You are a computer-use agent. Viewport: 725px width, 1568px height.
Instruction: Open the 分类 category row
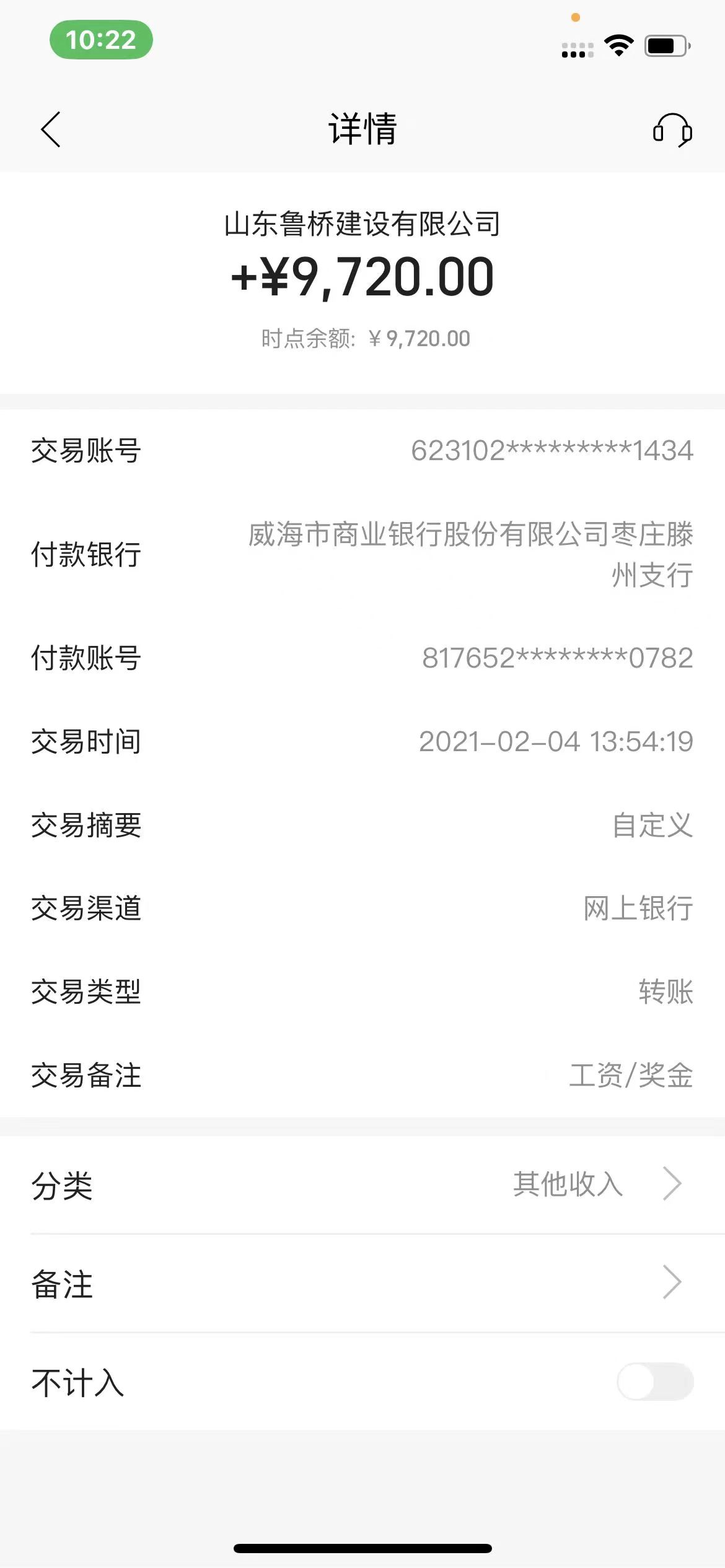tap(362, 1184)
